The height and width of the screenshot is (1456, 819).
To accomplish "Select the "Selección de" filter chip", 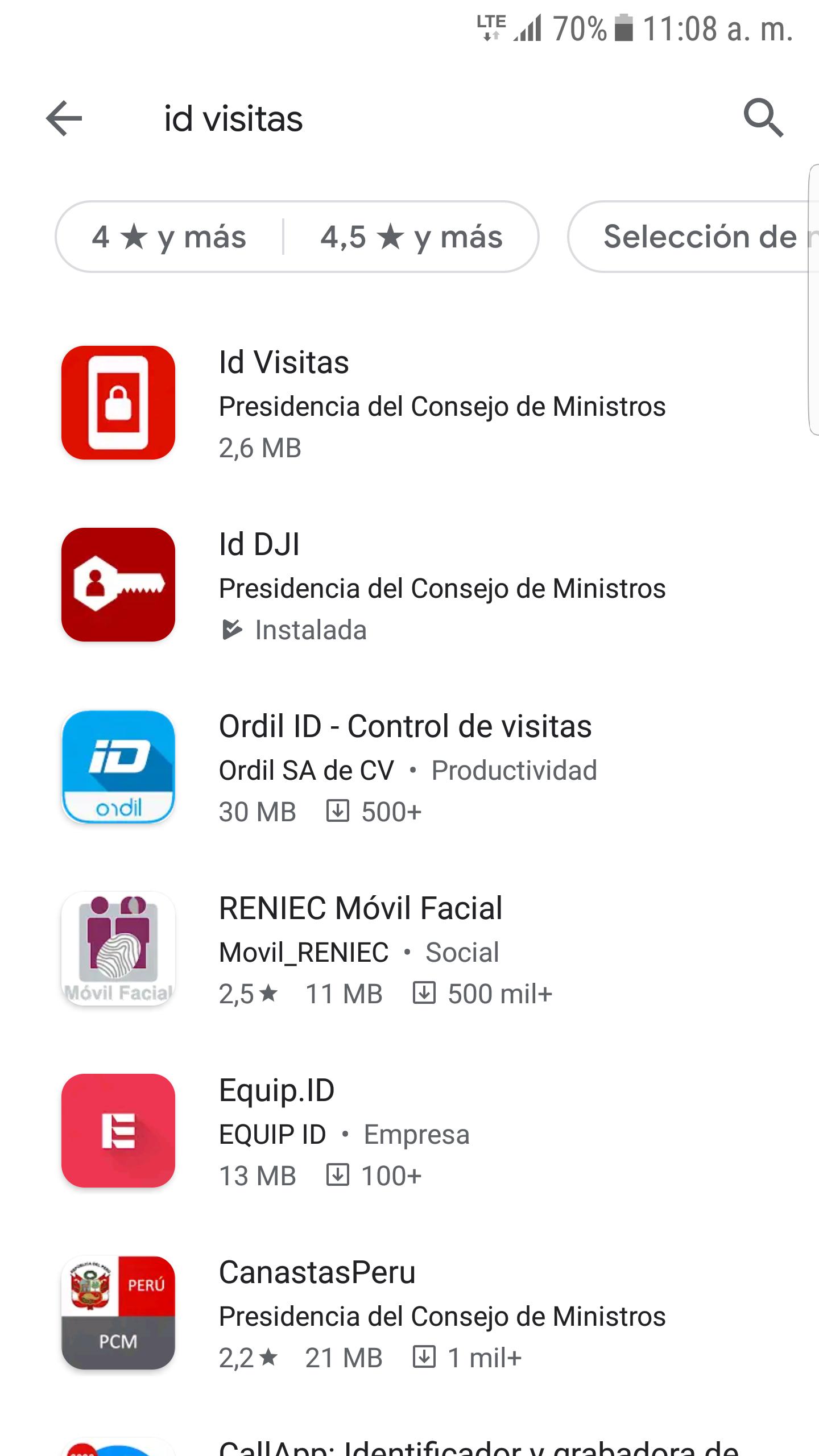I will click(x=694, y=237).
